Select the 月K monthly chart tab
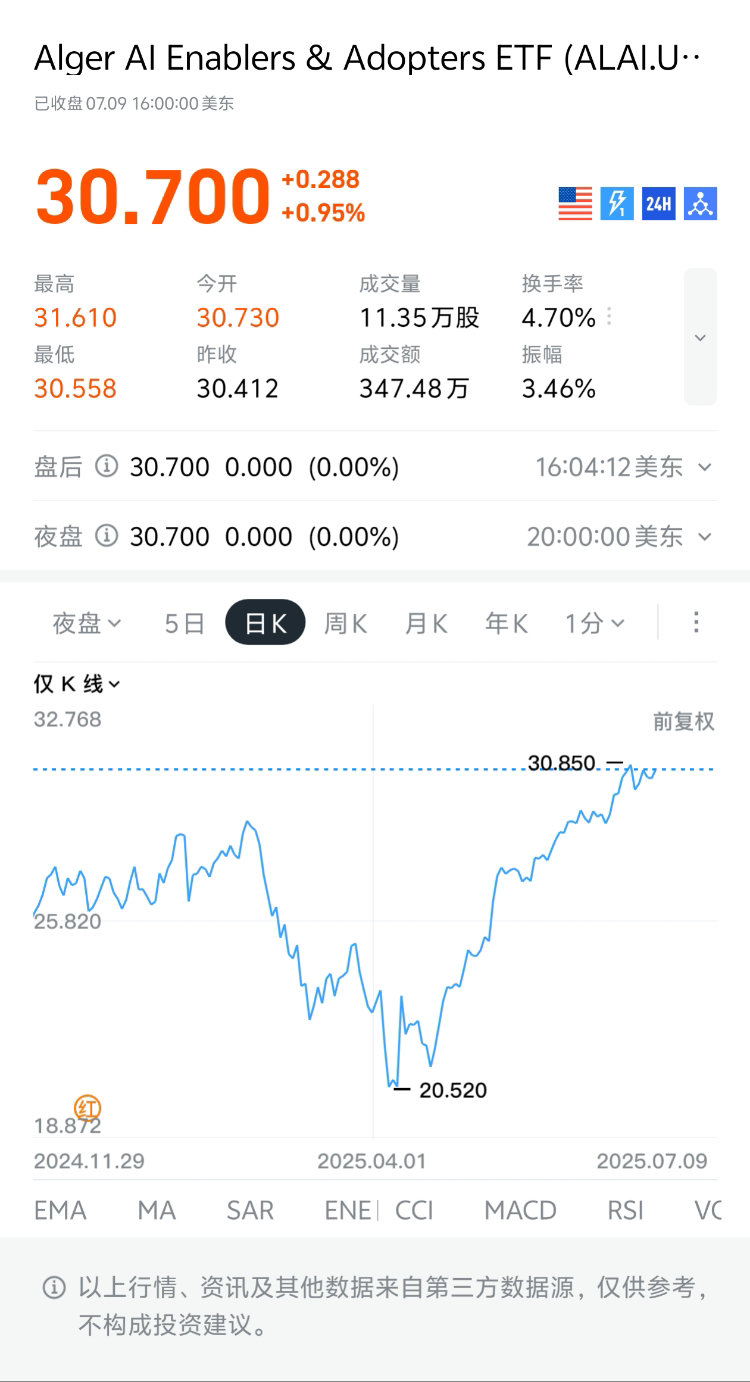 [427, 623]
